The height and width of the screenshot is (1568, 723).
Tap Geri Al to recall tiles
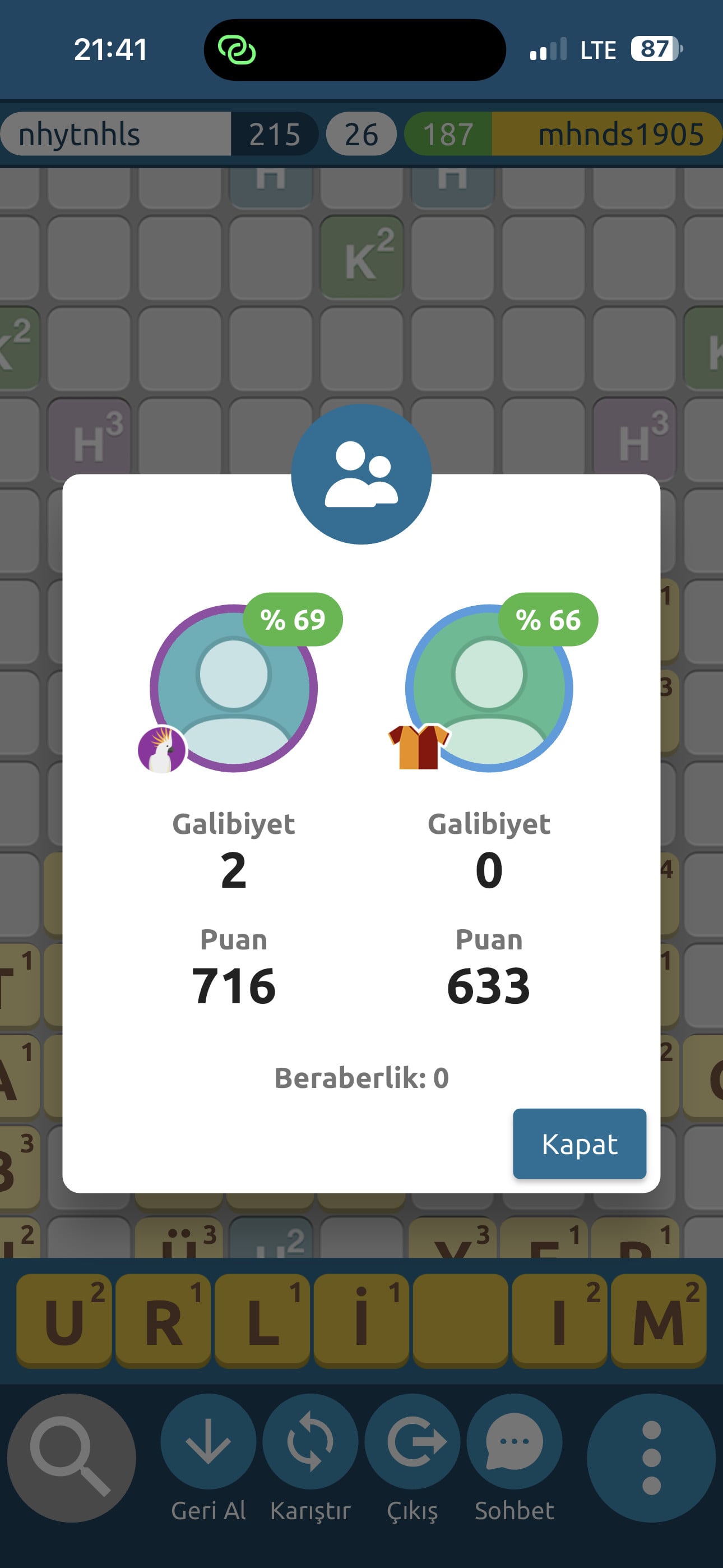pyautogui.click(x=208, y=1441)
